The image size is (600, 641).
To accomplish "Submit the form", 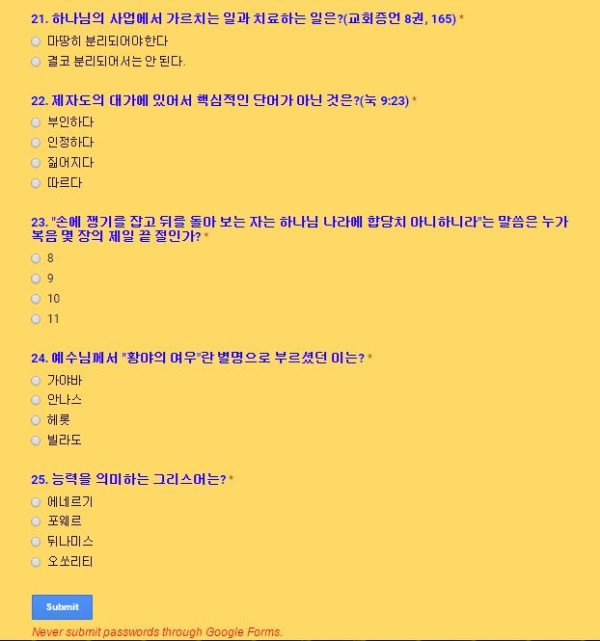I will (x=62, y=607).
